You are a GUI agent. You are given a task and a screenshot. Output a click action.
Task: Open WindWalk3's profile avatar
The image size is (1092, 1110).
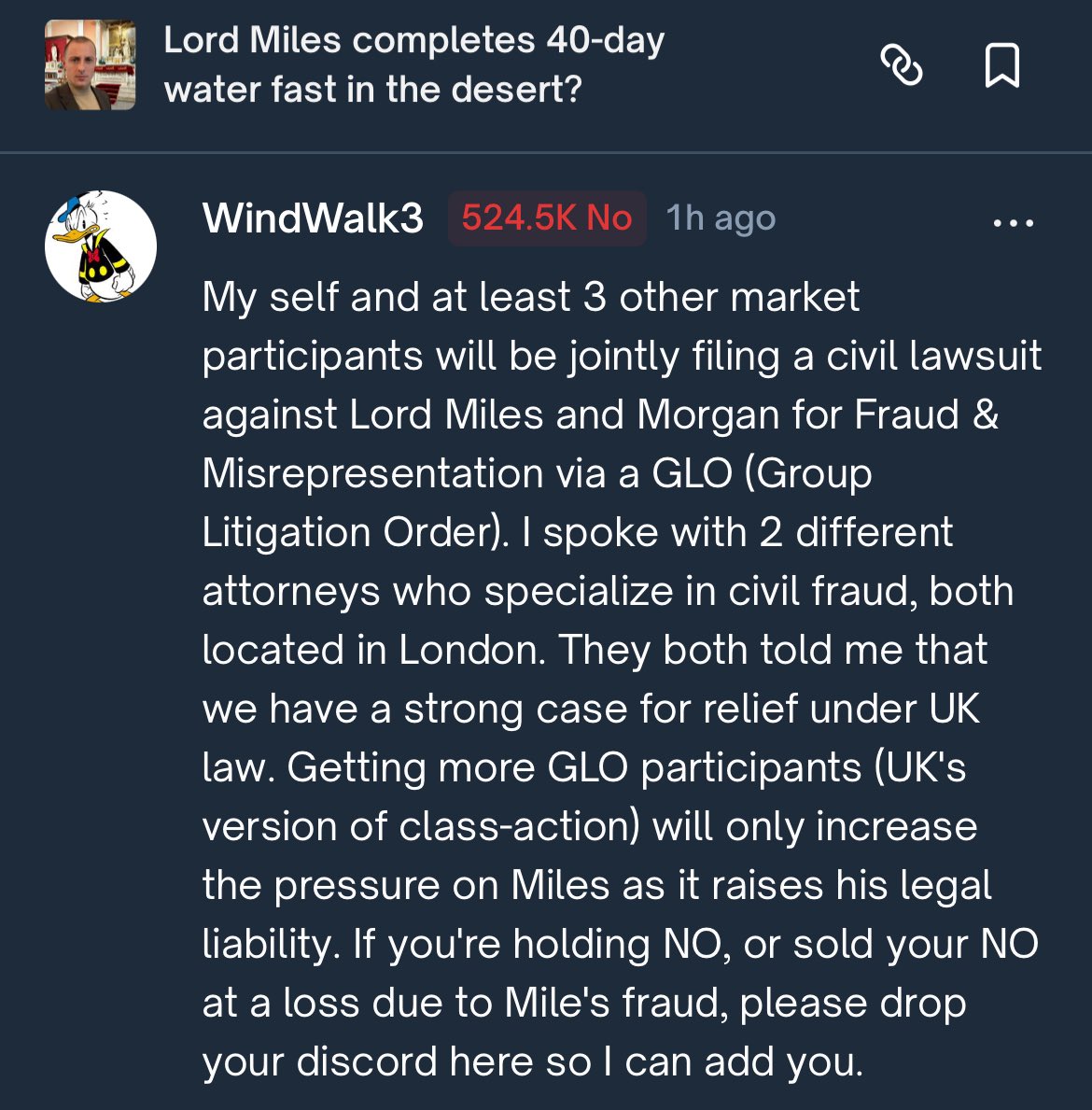[101, 246]
